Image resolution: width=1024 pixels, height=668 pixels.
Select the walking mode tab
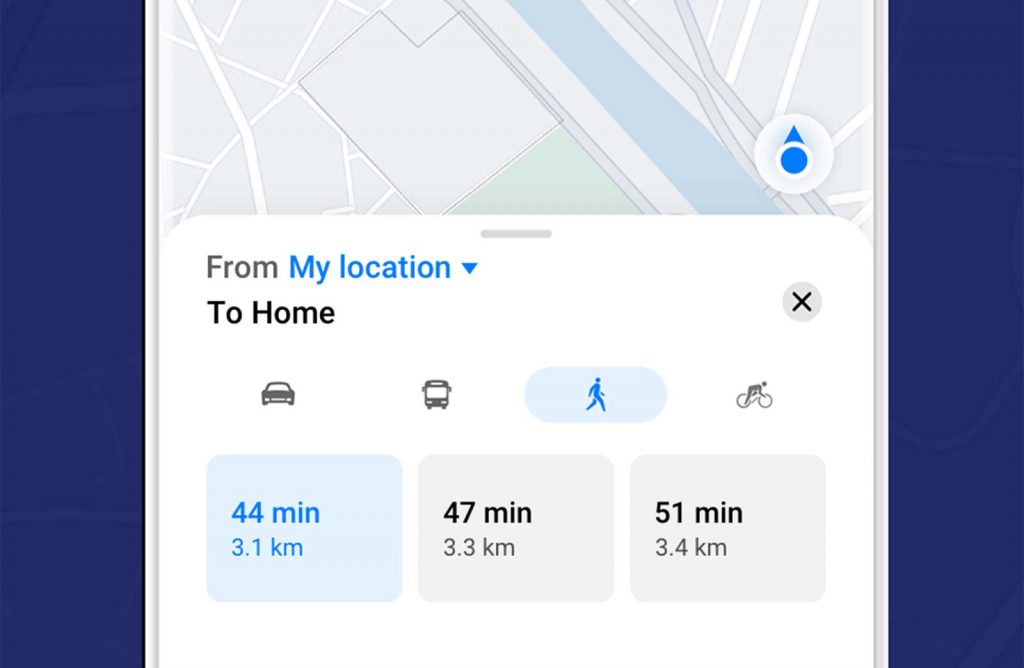tap(595, 394)
